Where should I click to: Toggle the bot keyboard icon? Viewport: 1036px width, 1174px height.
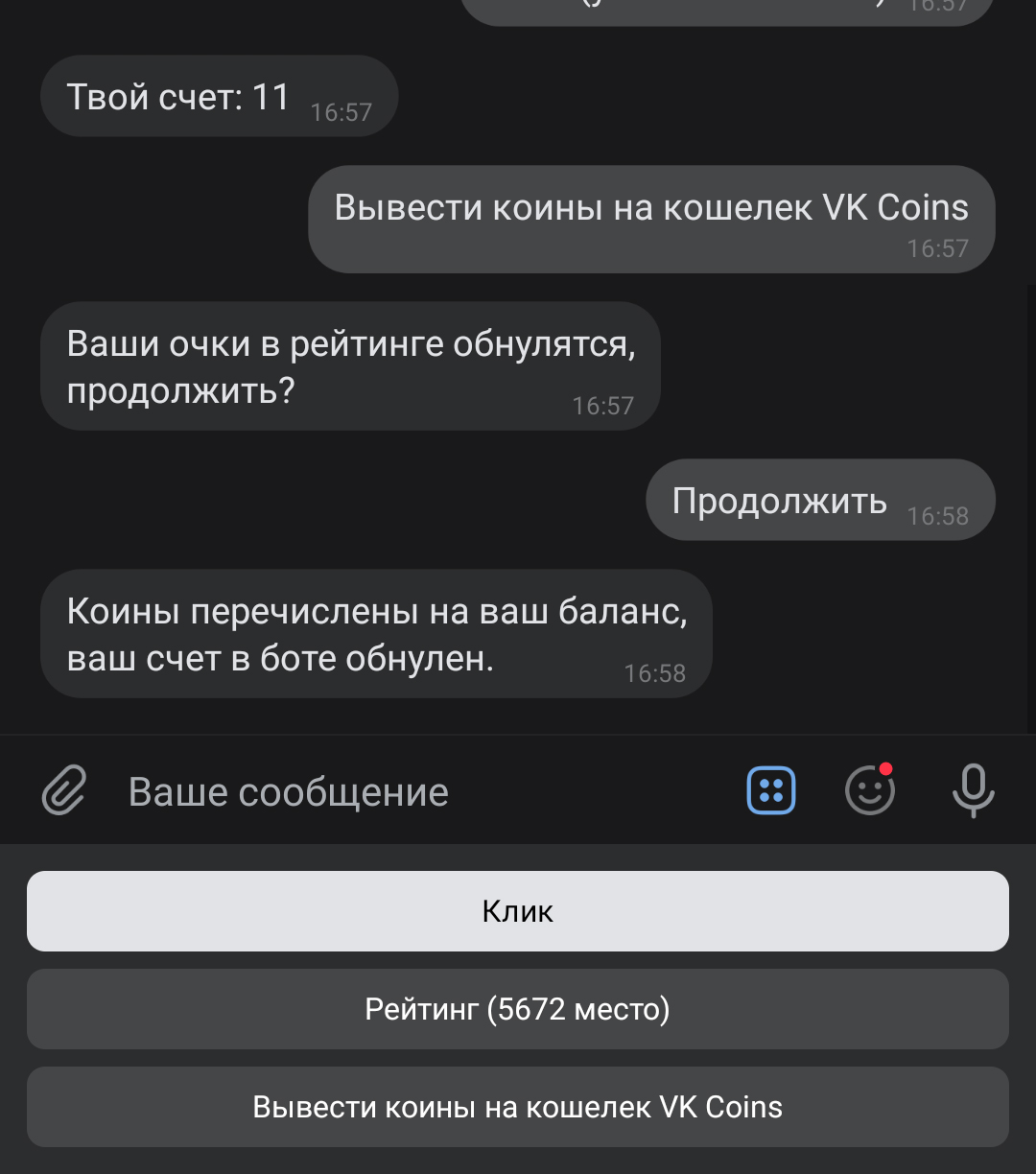pos(771,791)
